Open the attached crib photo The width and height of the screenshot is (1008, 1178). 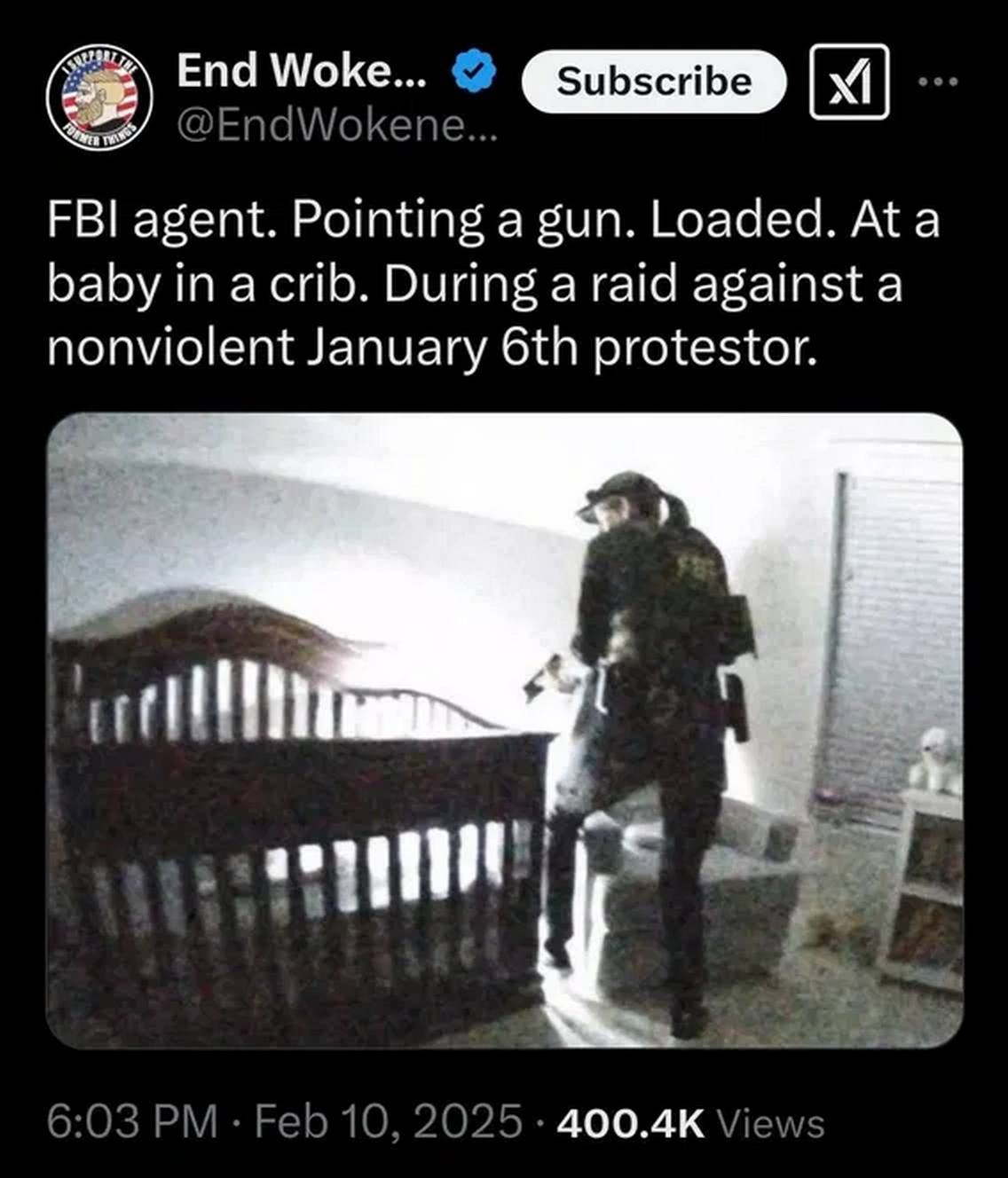[504, 729]
